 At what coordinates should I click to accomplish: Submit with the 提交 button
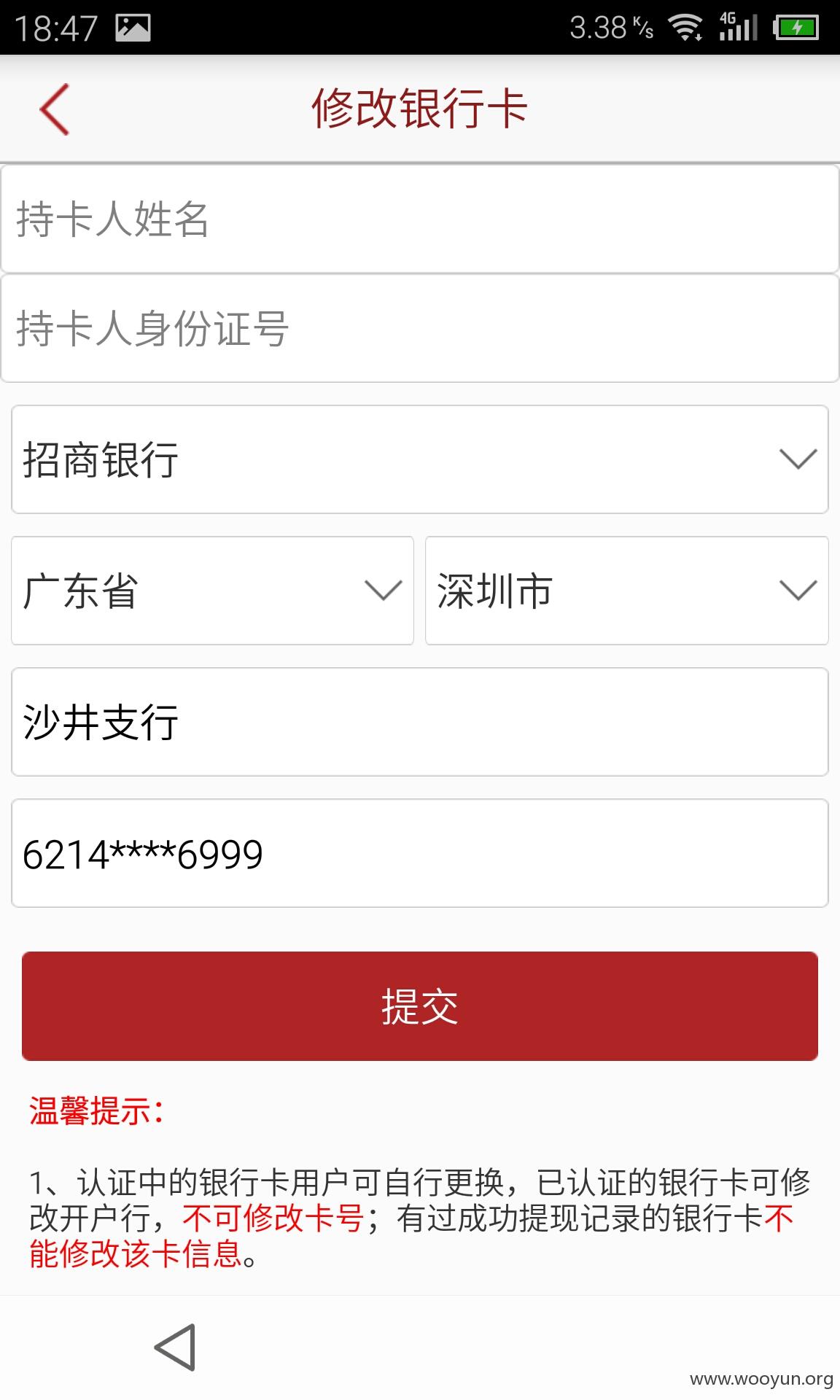tap(420, 1006)
